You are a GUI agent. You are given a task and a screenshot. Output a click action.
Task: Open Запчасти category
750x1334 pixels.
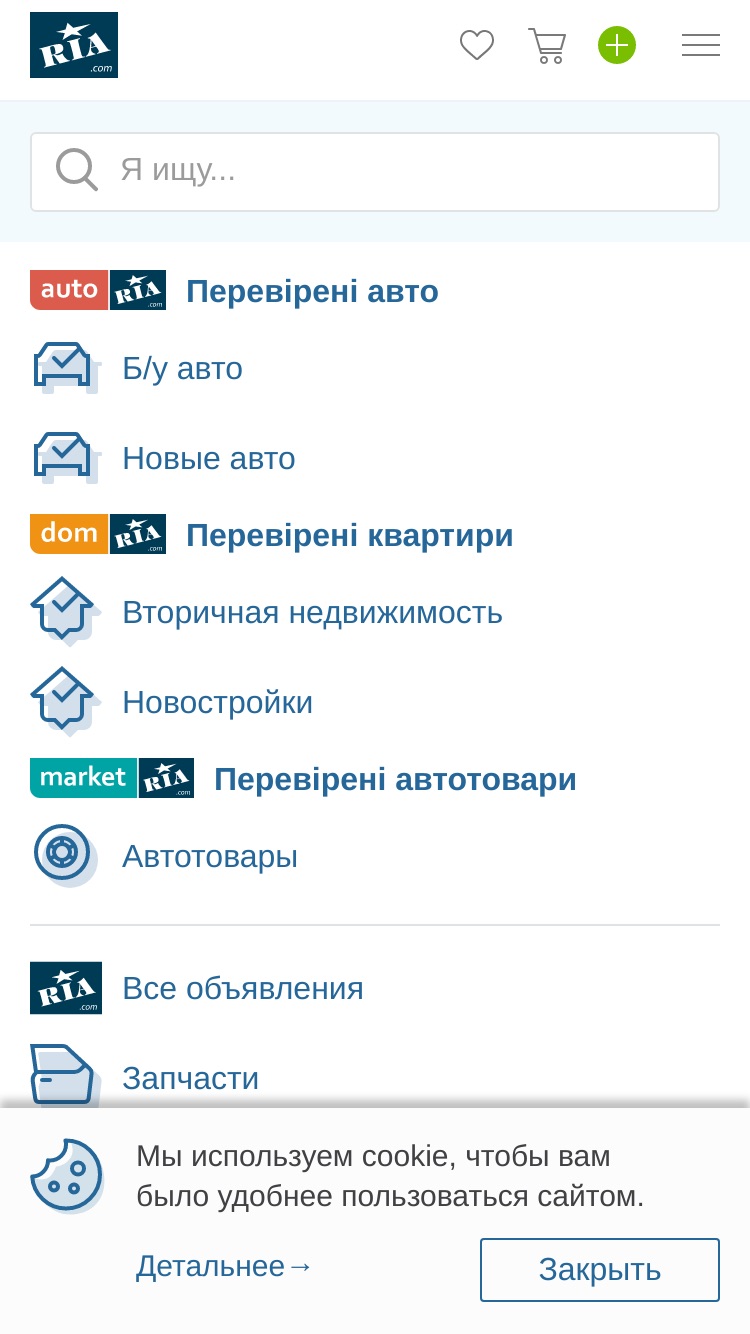pos(190,1079)
